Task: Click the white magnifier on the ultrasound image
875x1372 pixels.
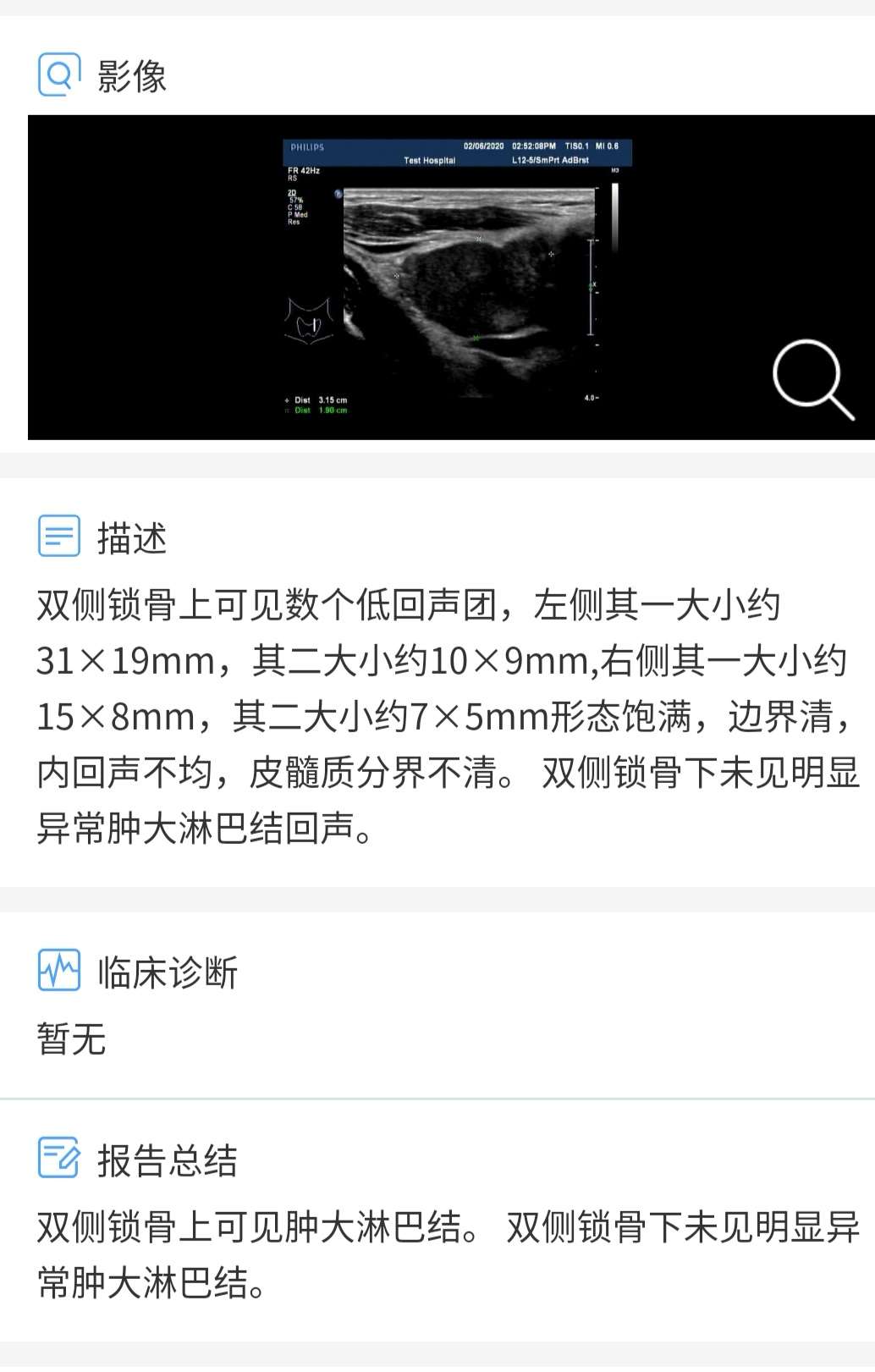Action: [812, 382]
